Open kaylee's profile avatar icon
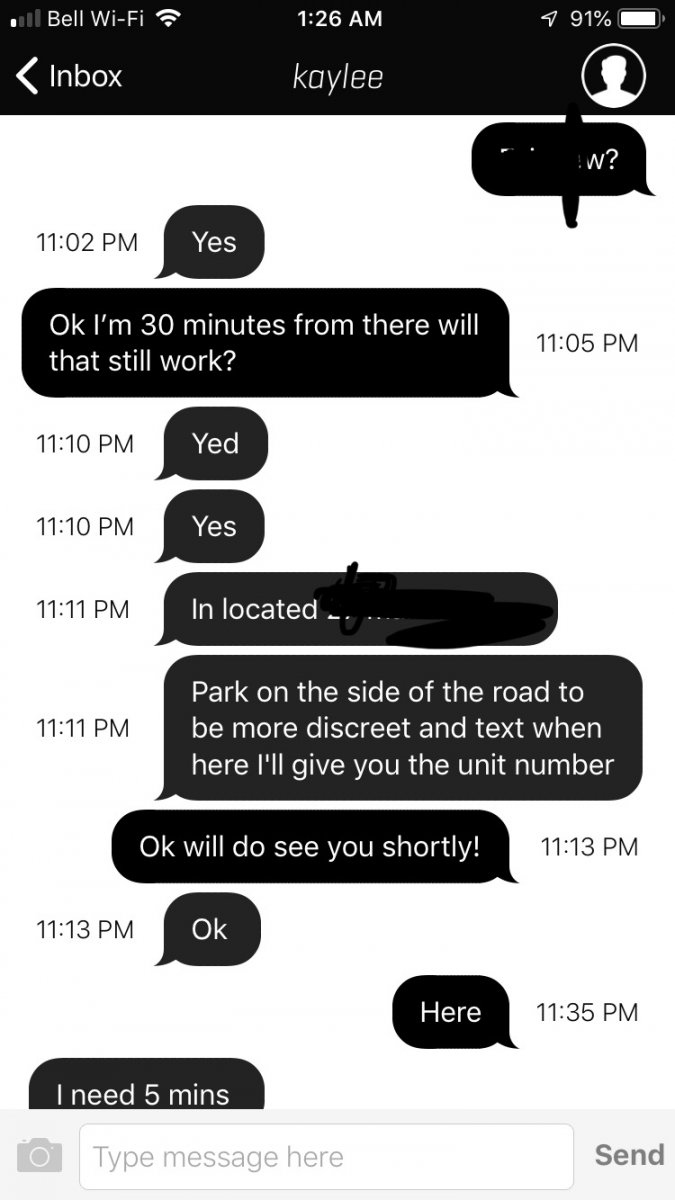Image resolution: width=675 pixels, height=1200 pixels. tap(613, 75)
